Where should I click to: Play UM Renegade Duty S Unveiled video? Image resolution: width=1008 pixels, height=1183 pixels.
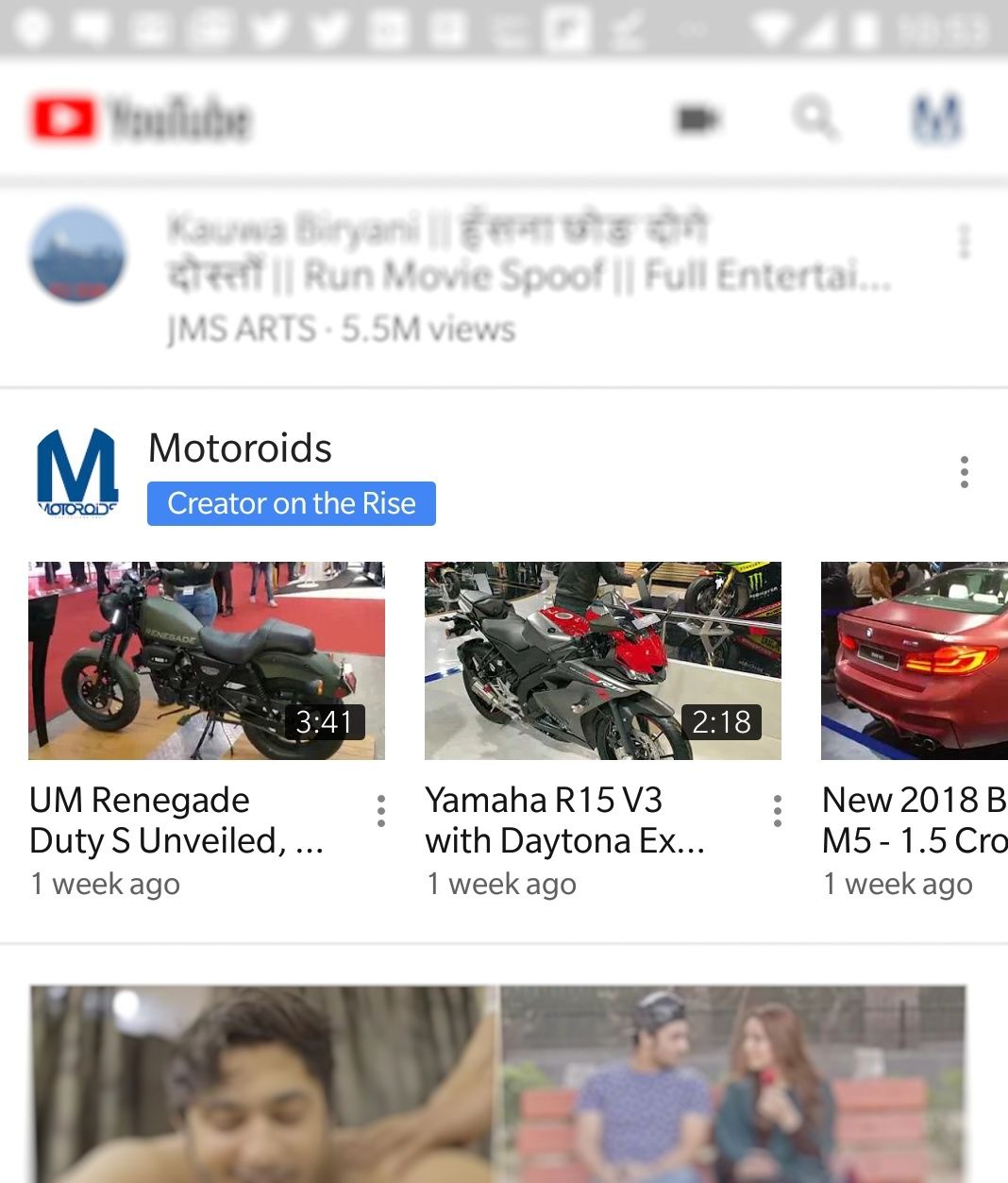click(207, 661)
